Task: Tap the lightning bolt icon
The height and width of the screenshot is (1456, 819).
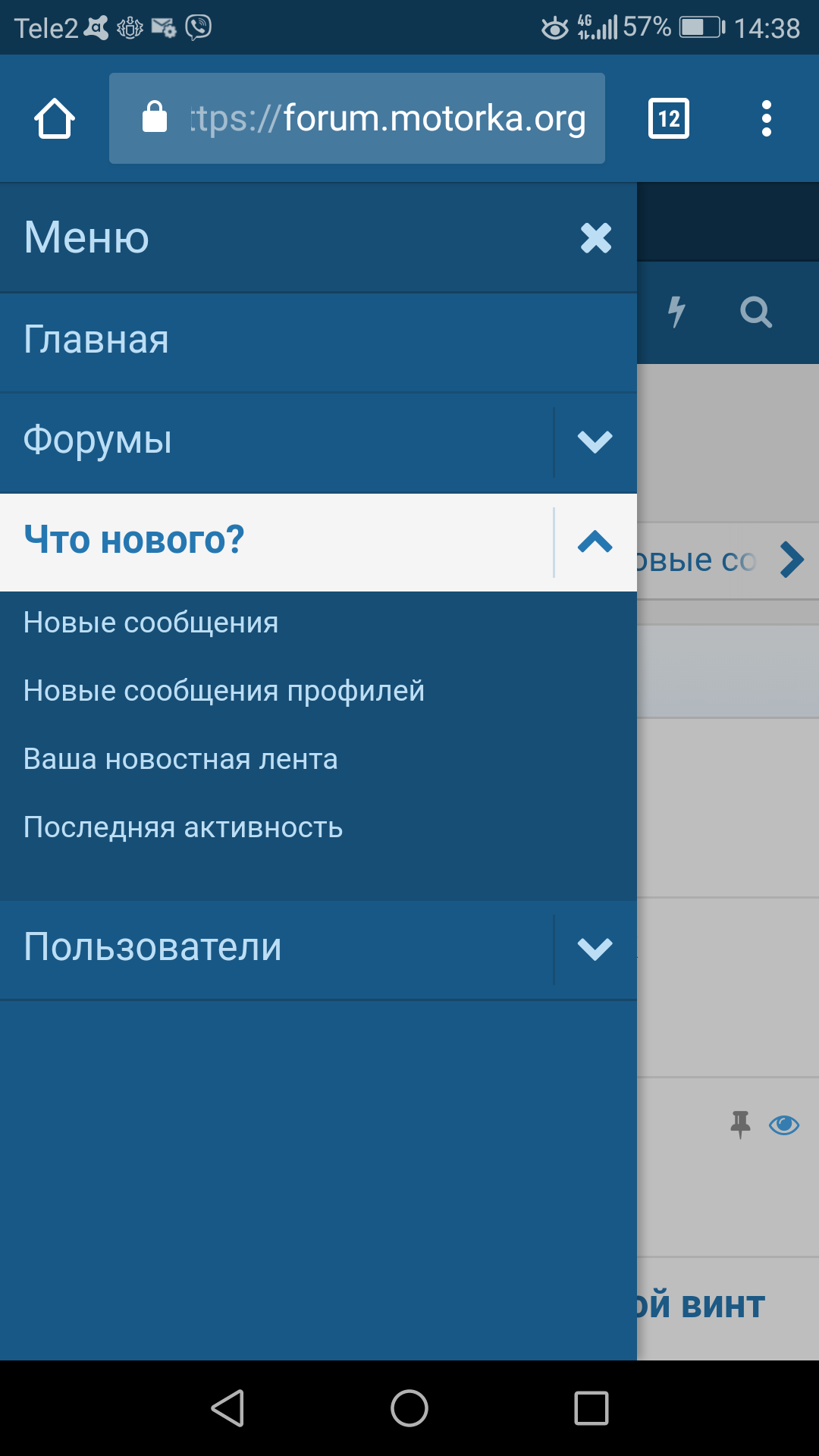Action: (x=676, y=312)
